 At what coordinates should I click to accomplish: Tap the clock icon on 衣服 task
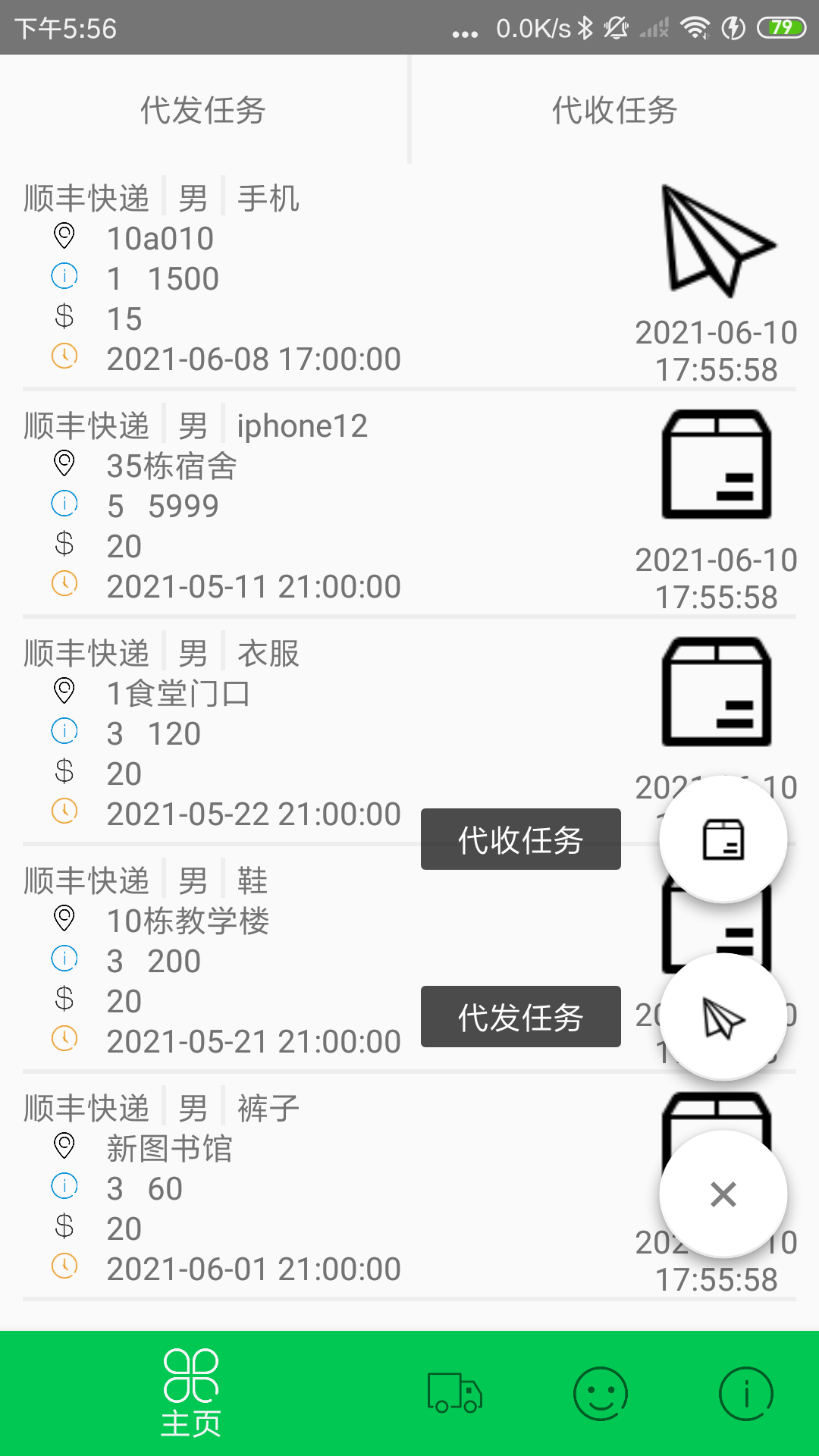coord(65,811)
